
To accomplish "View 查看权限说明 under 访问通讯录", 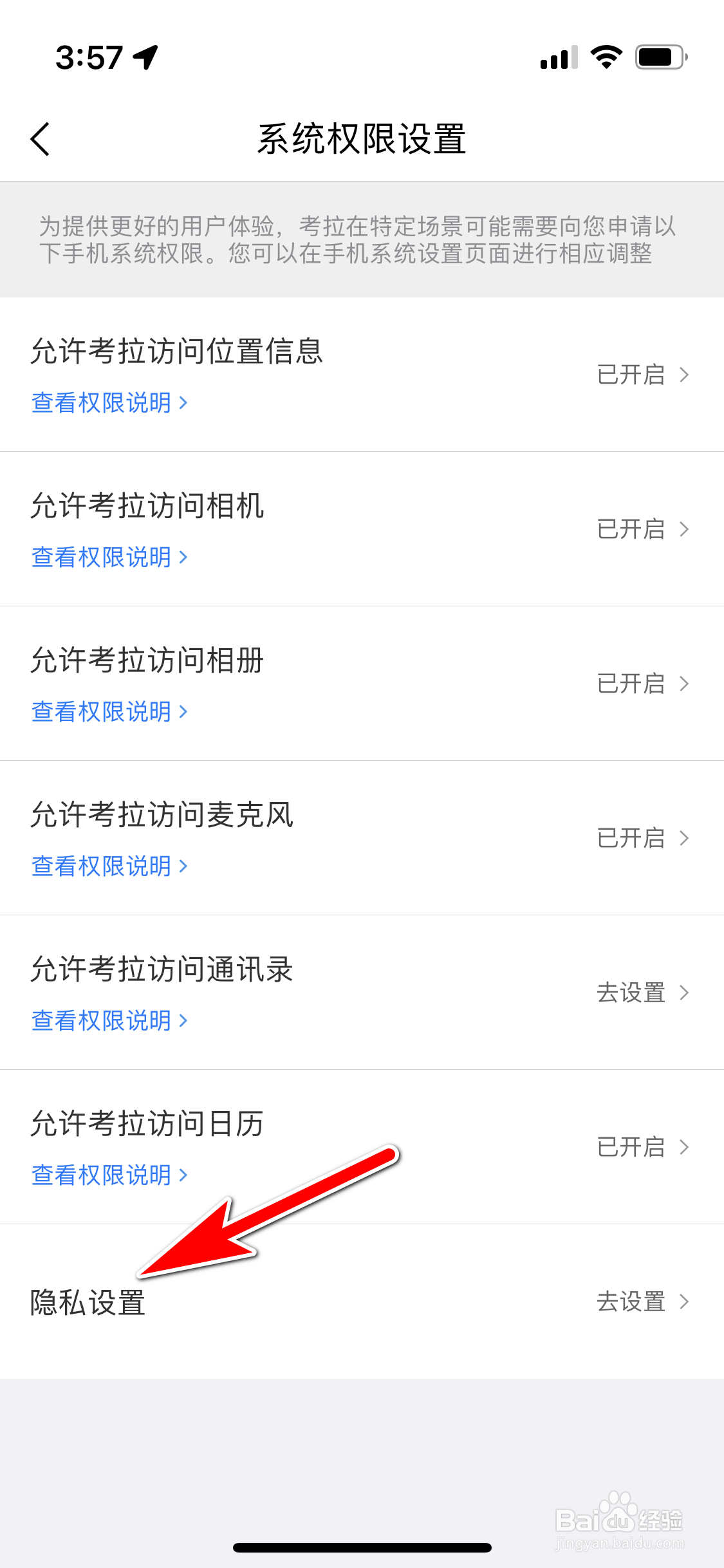I will [x=109, y=1021].
